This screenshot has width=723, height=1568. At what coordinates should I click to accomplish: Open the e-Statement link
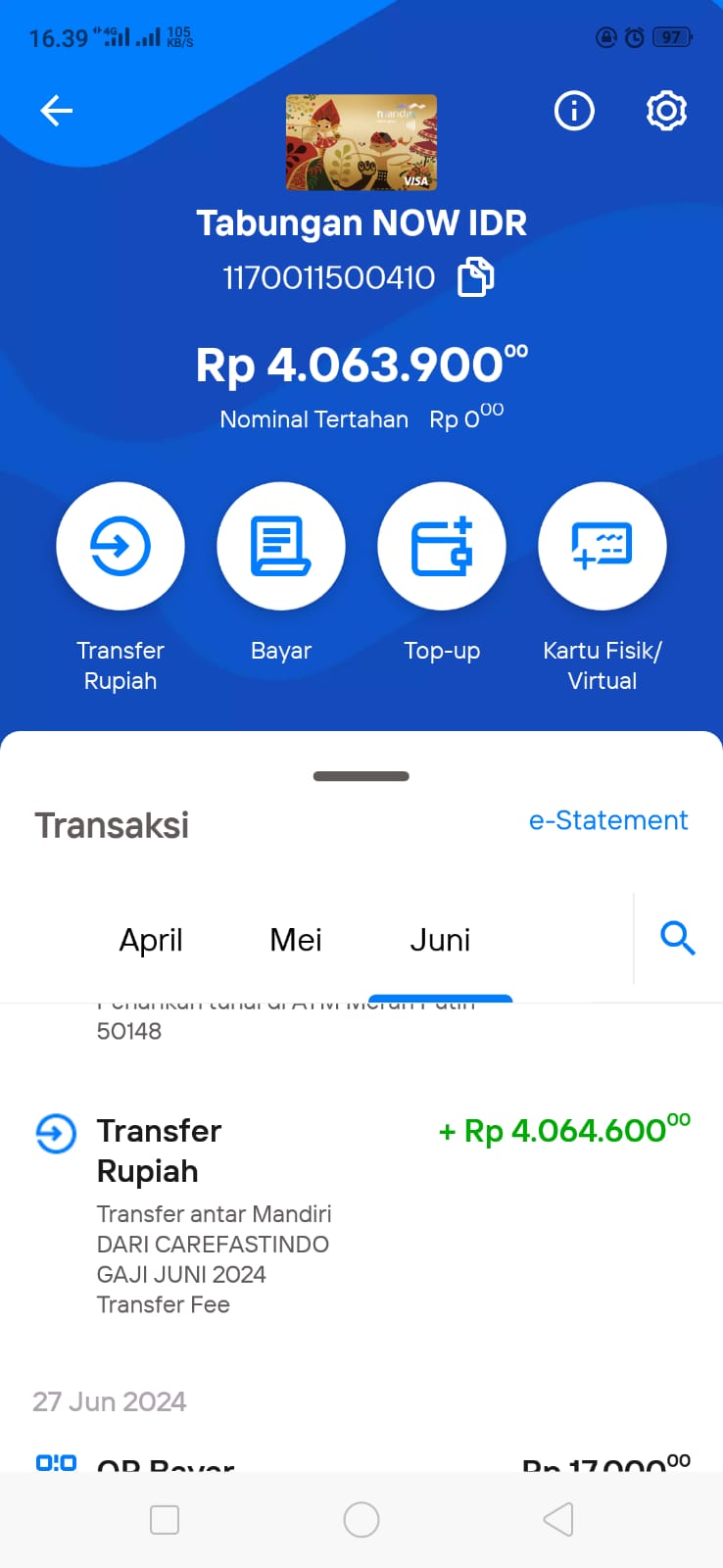[x=608, y=820]
